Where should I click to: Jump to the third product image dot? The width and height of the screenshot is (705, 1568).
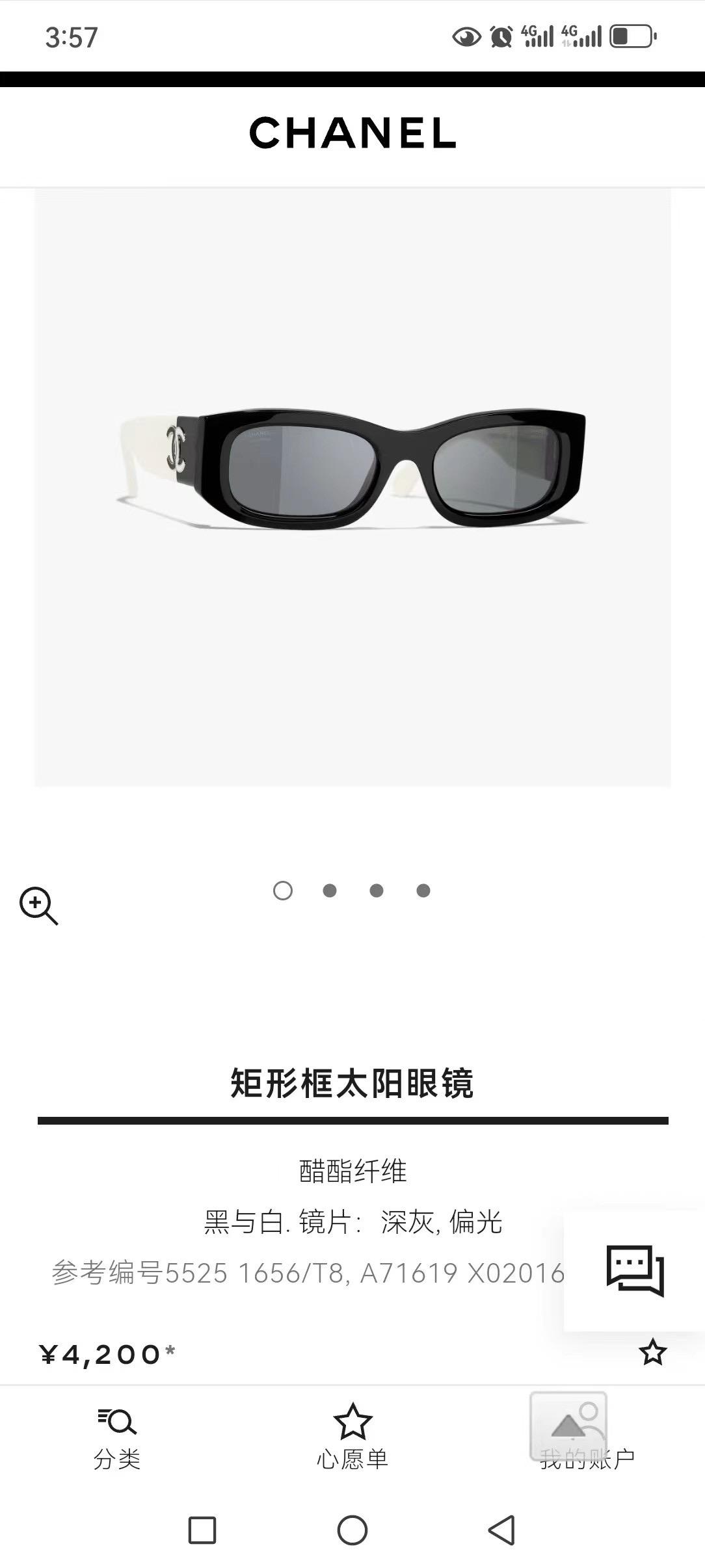point(377,891)
